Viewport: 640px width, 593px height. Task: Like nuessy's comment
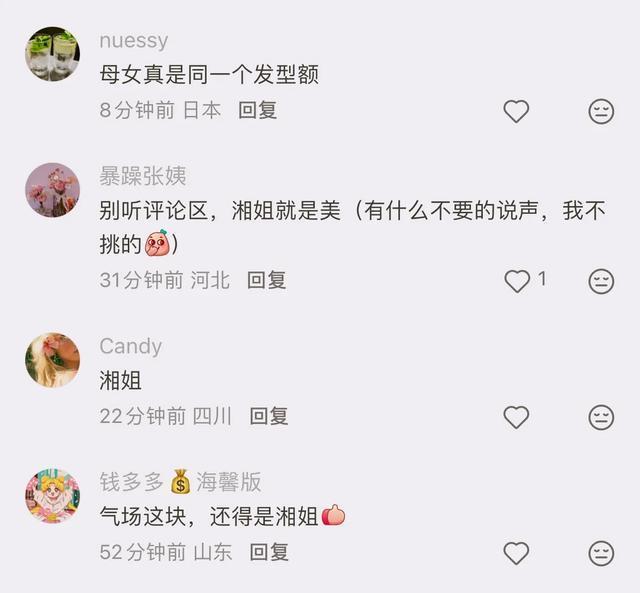point(516,111)
